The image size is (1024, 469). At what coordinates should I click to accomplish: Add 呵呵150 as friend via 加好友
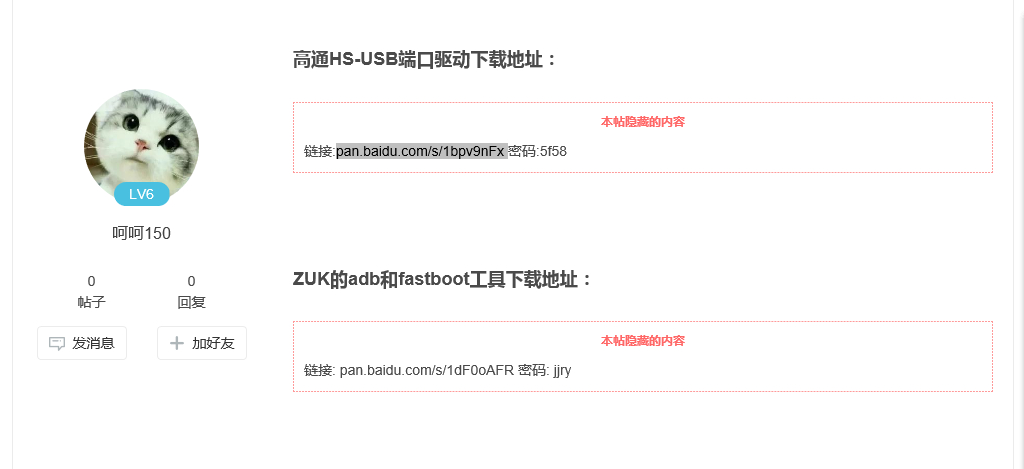click(x=202, y=343)
